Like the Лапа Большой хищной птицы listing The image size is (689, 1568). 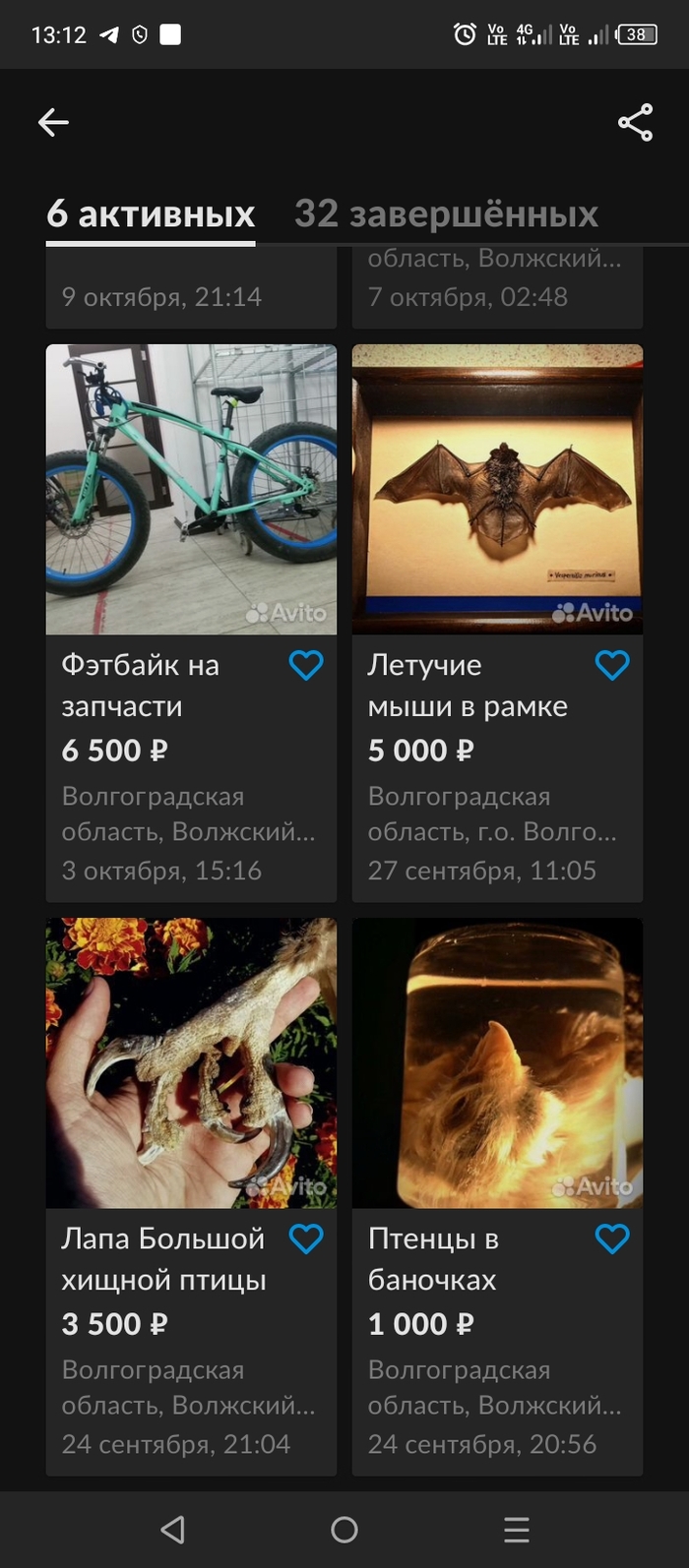[306, 1239]
